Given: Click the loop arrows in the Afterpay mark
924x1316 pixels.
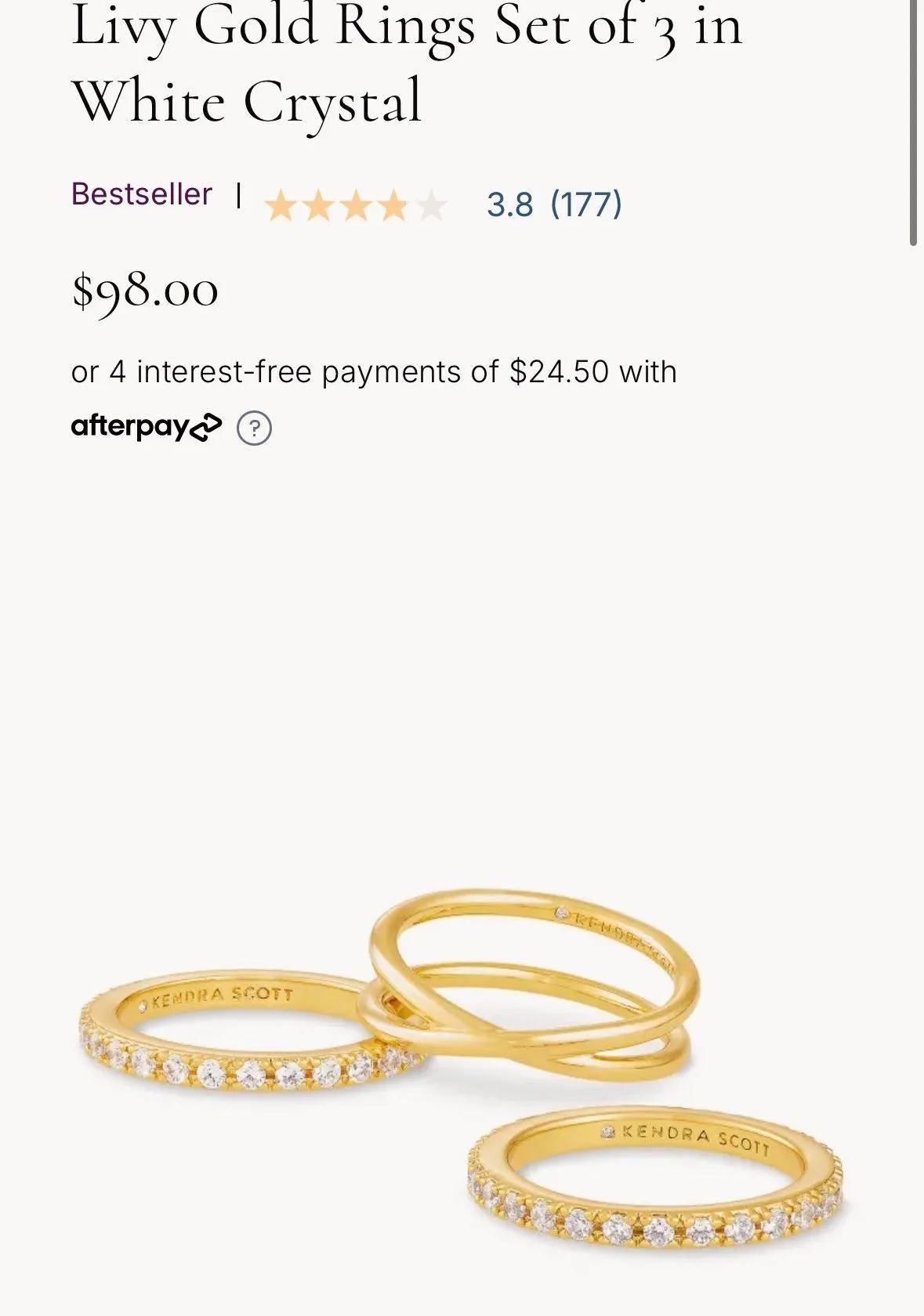Looking at the screenshot, I should pyautogui.click(x=205, y=426).
